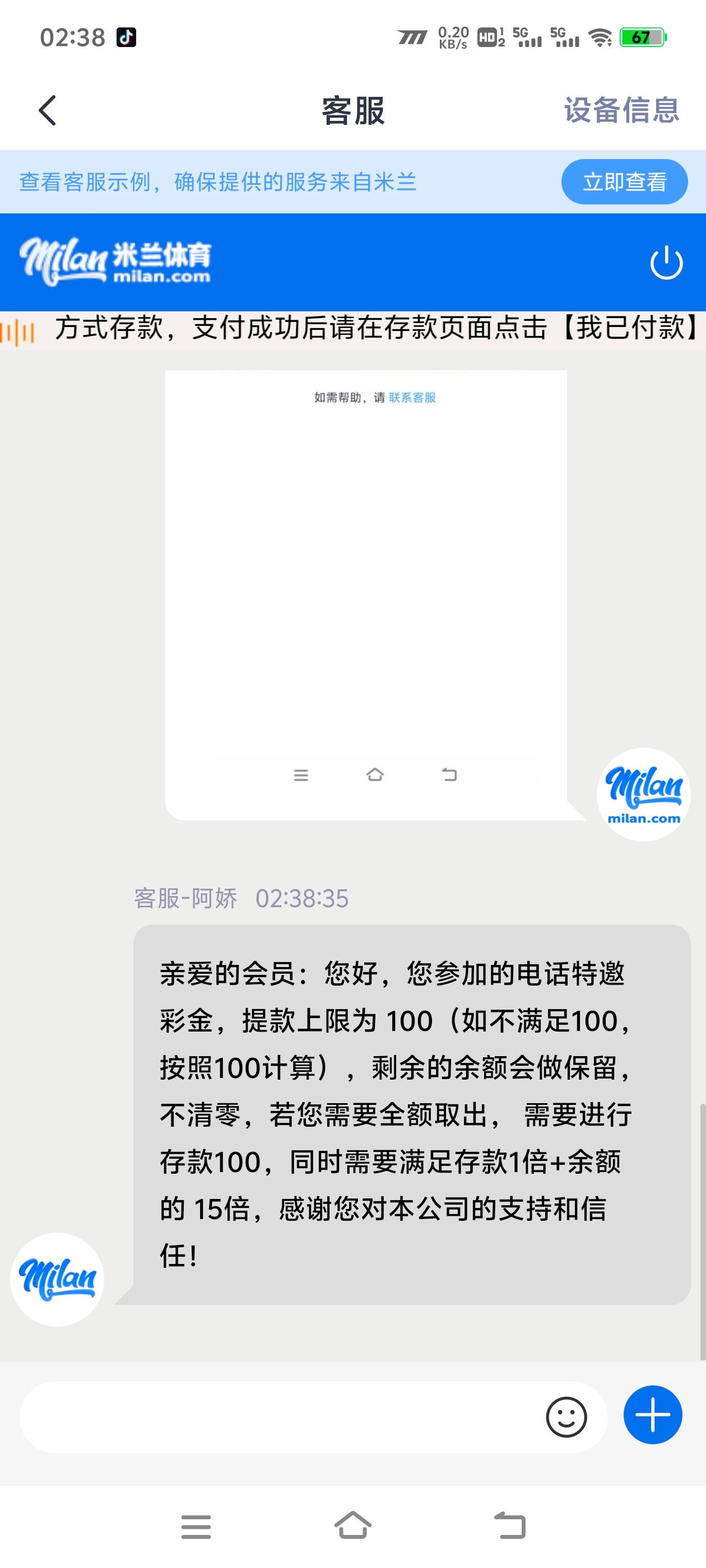The height and width of the screenshot is (1568, 706).
Task: Go to the system home screen
Action: coord(352,1525)
